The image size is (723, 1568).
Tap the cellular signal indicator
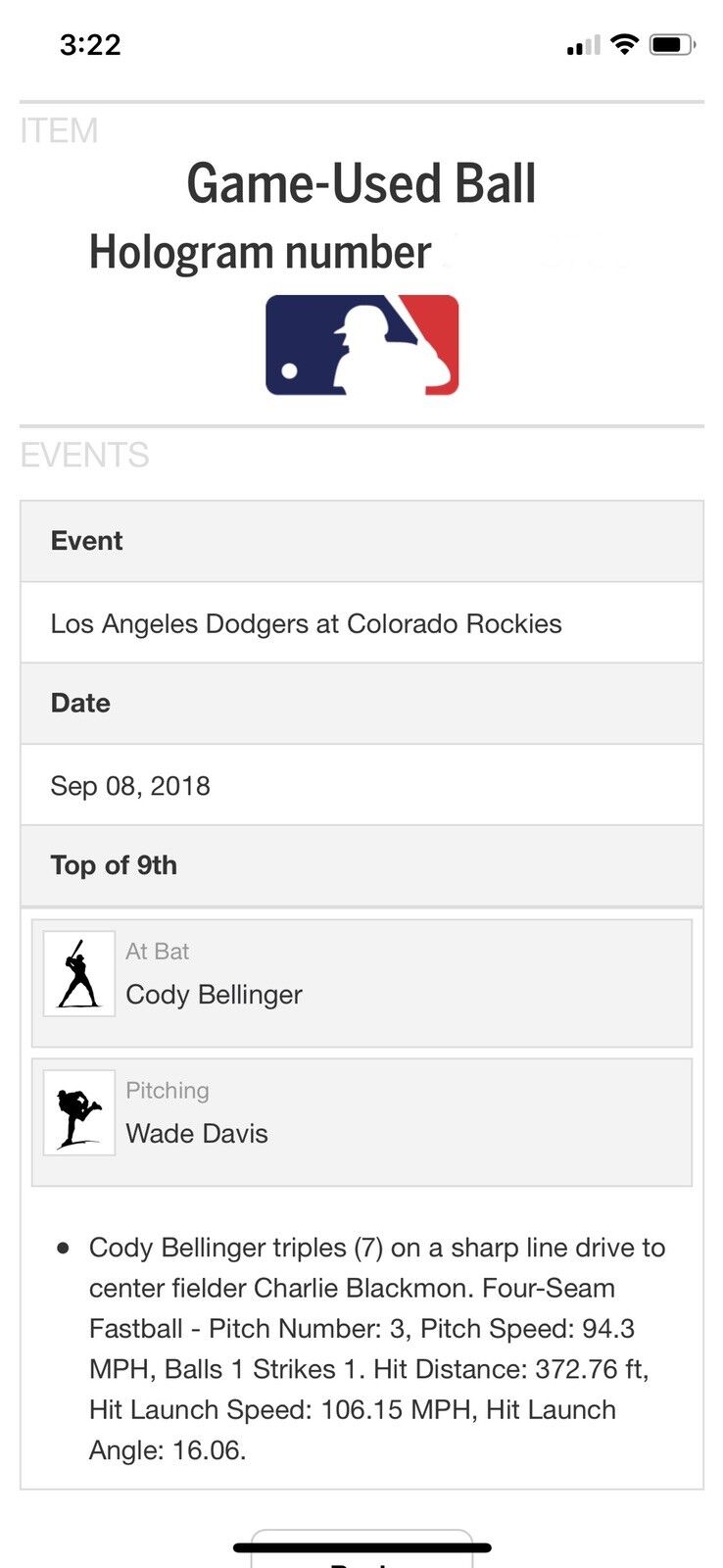click(x=580, y=44)
